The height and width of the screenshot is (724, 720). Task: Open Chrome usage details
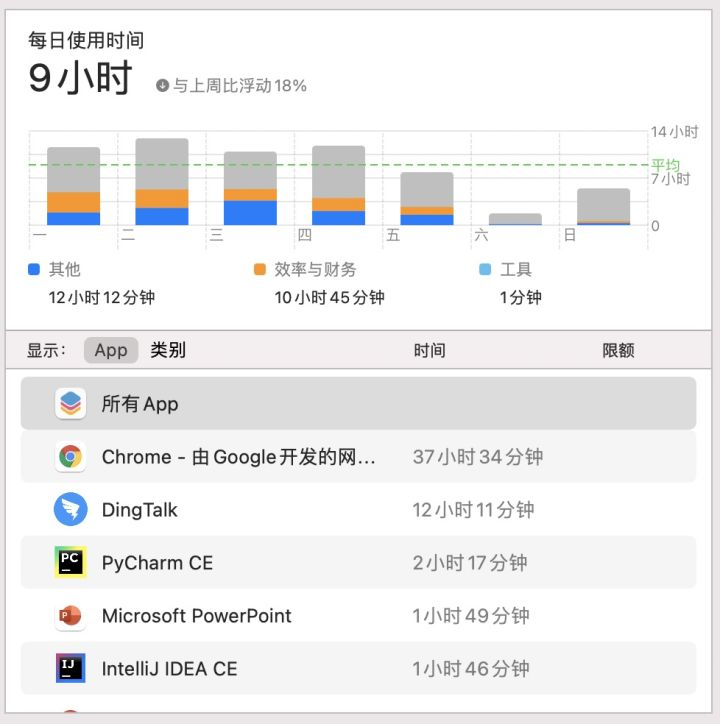[357, 457]
